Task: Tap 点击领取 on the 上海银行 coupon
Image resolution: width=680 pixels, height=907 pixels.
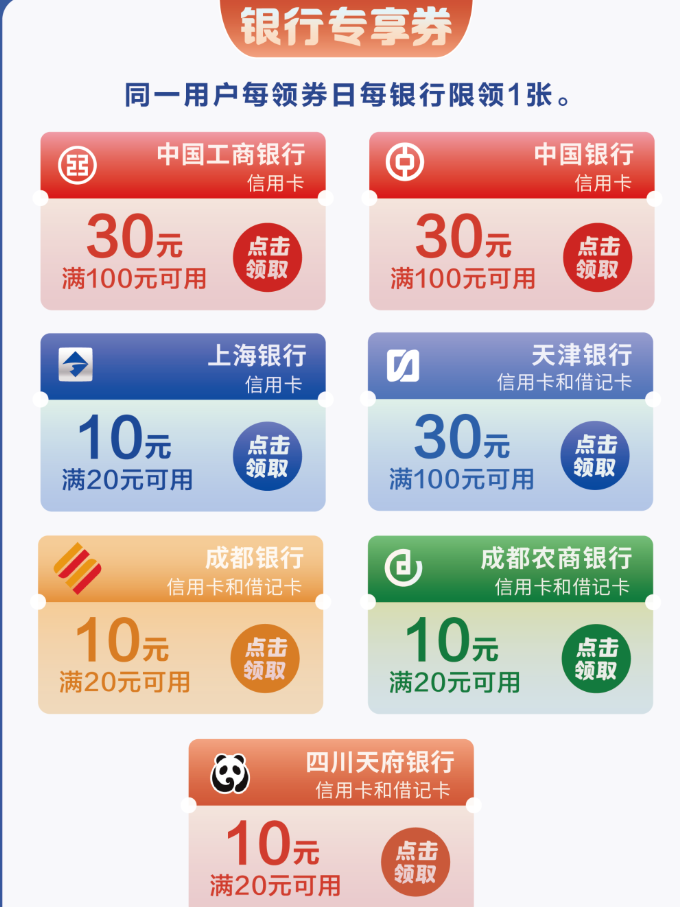Action: (267, 456)
